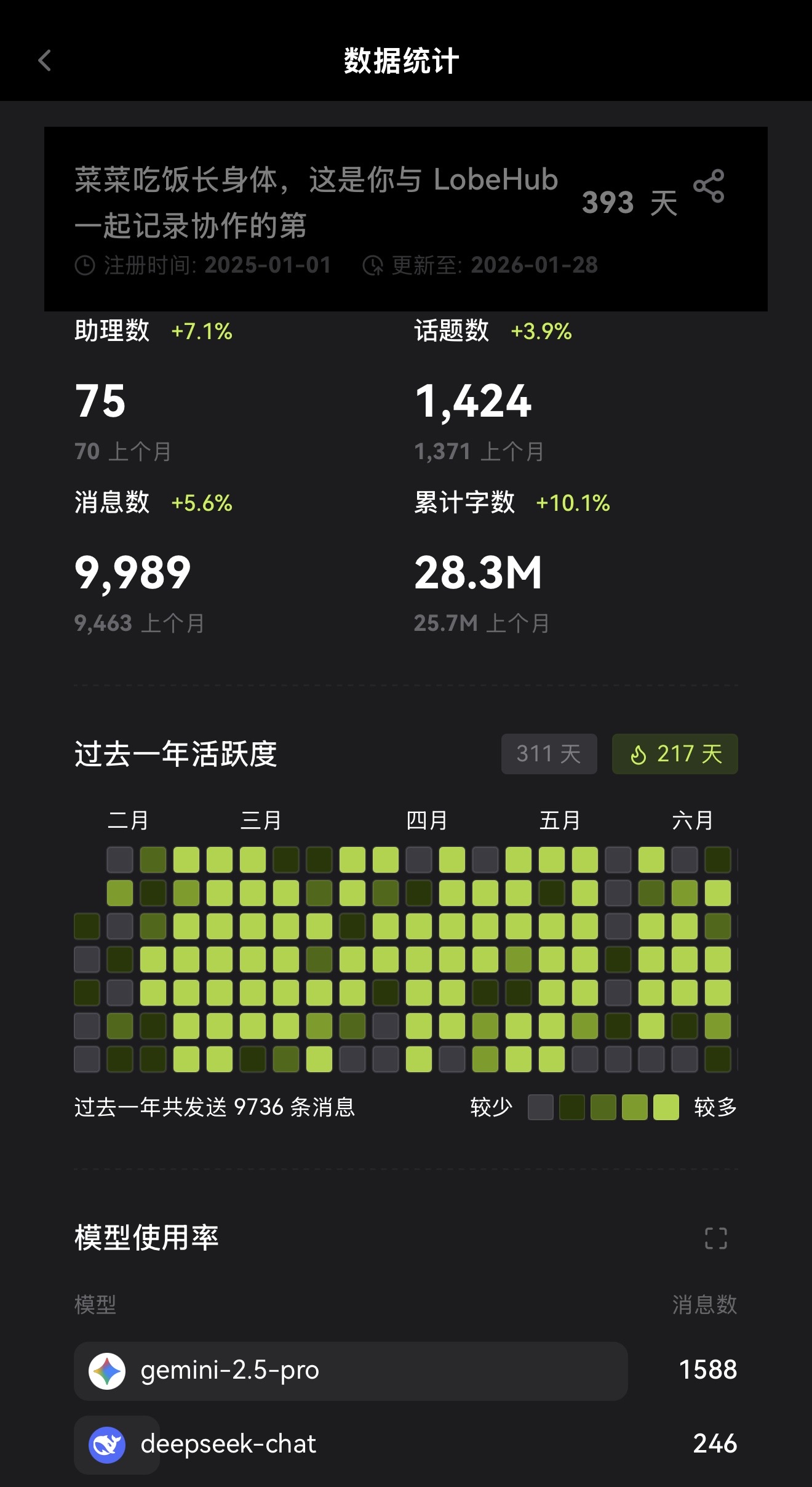Open the gemini-2.5-pro model row

click(x=406, y=1371)
